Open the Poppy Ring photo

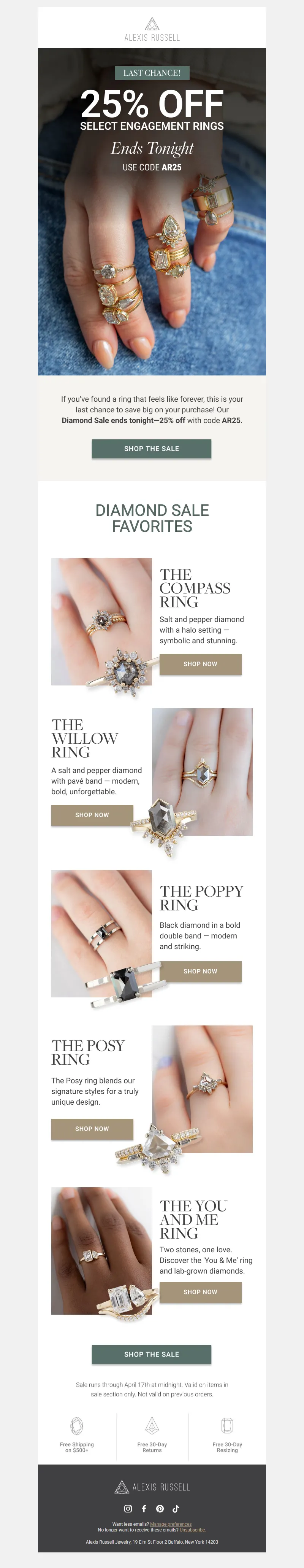point(101,933)
